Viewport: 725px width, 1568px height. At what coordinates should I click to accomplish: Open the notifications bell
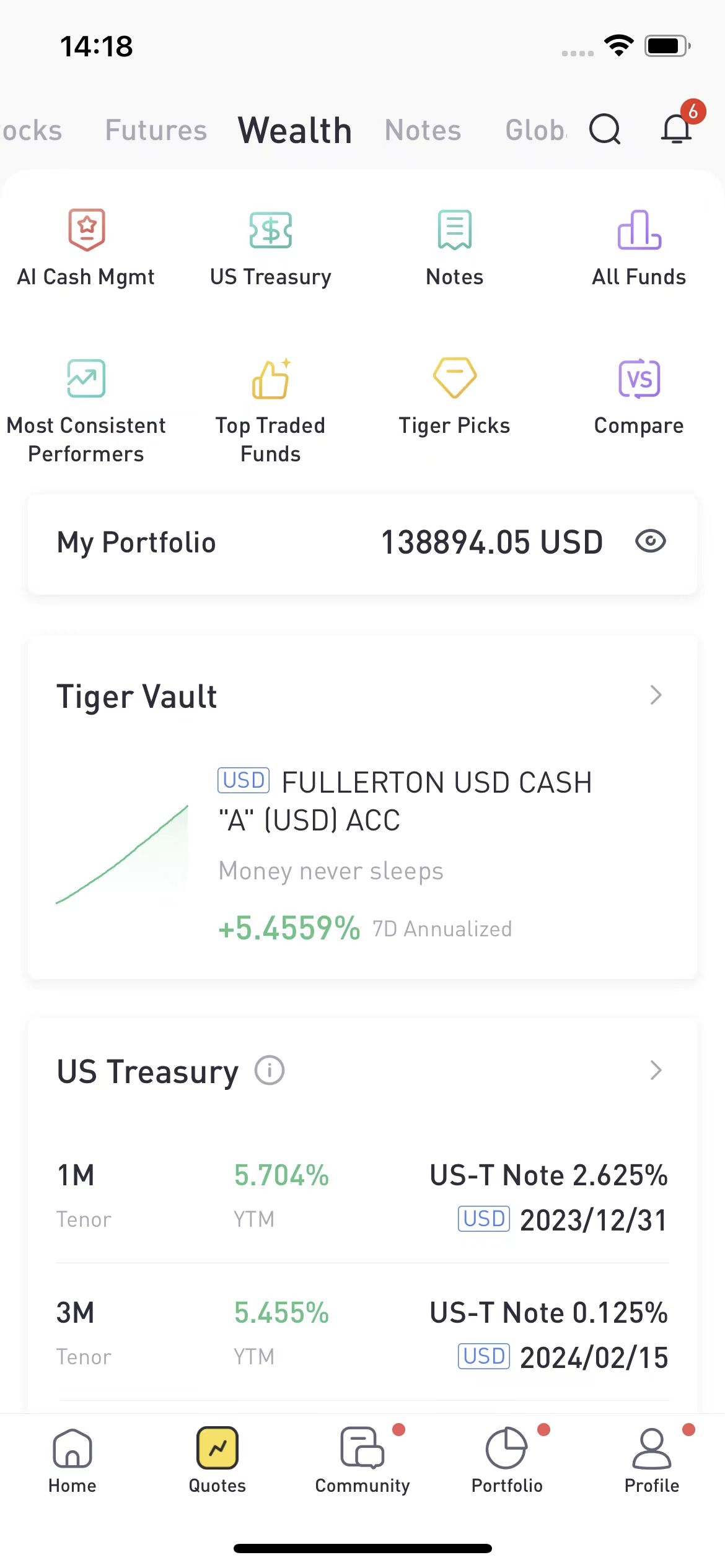pos(677,129)
